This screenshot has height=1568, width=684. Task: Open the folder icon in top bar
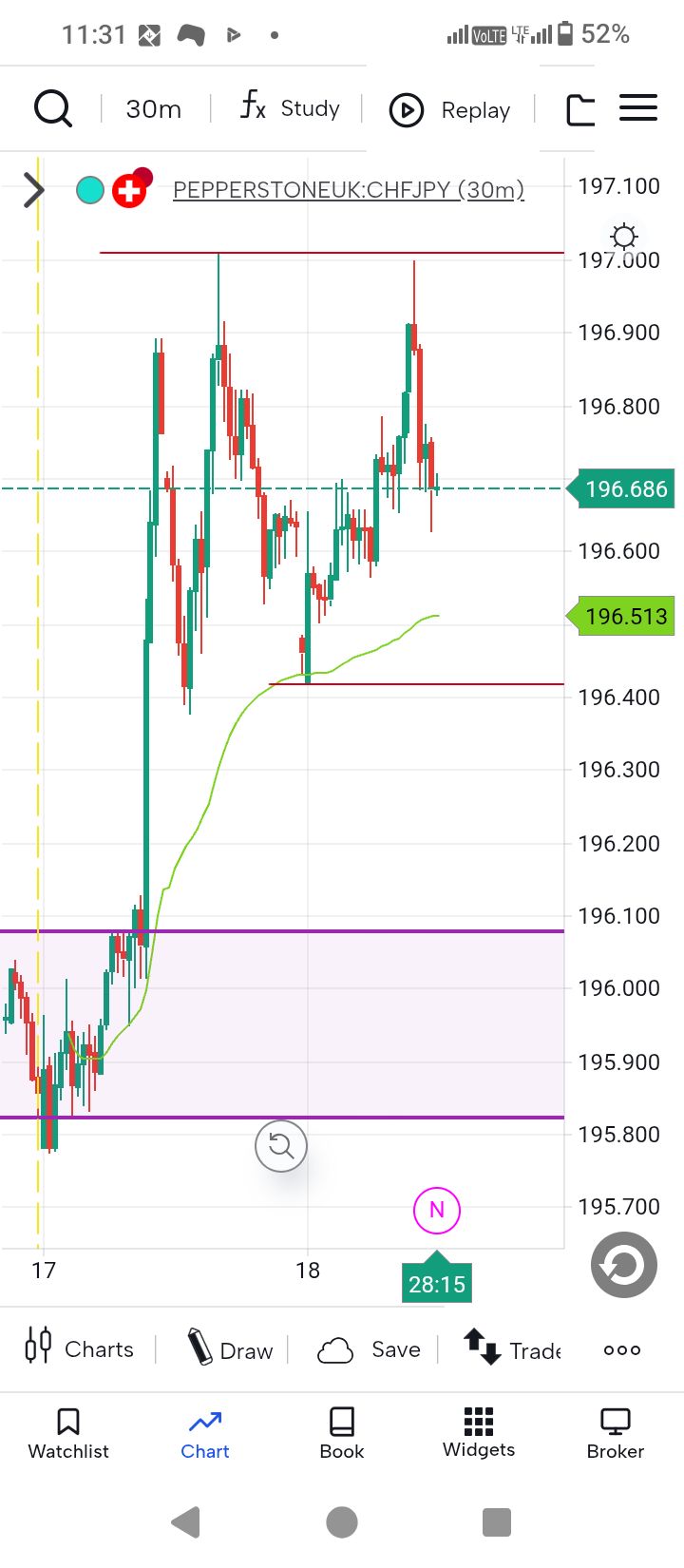point(580,109)
